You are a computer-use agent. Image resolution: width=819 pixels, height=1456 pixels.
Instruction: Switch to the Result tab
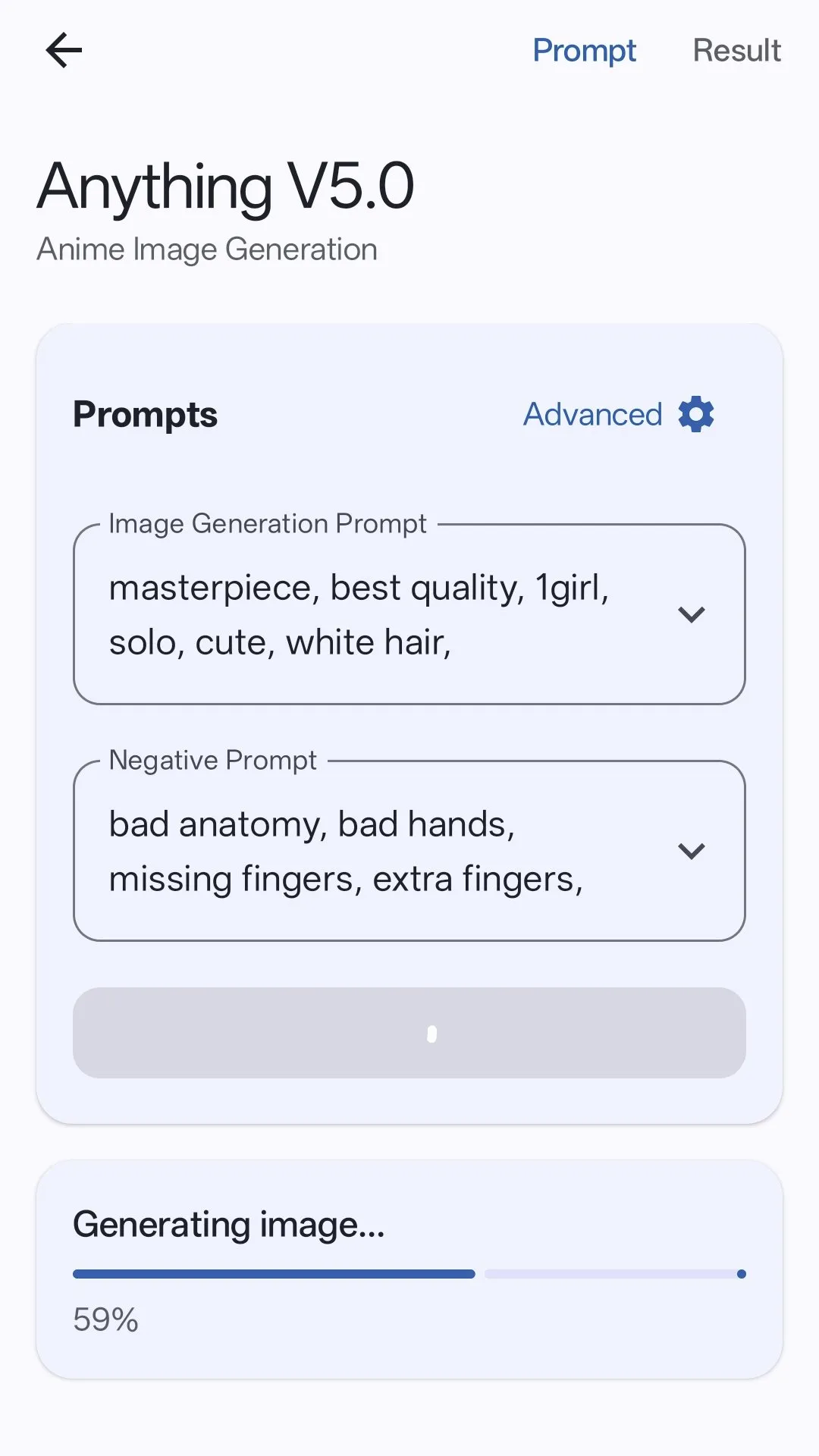pyautogui.click(x=736, y=51)
